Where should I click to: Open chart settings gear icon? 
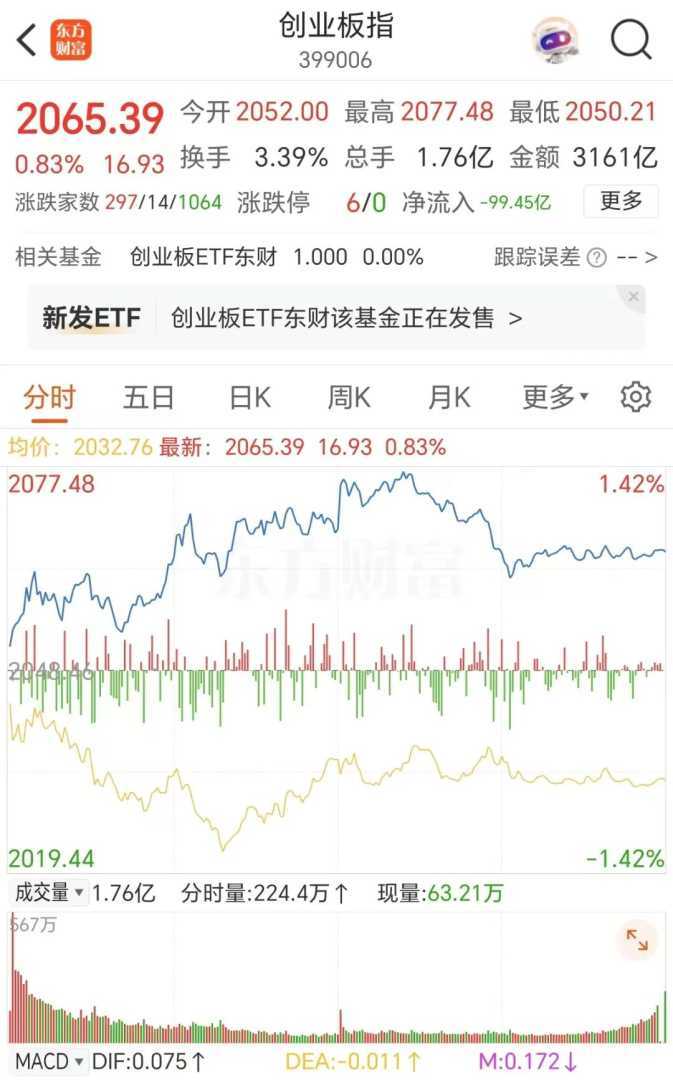tap(635, 398)
